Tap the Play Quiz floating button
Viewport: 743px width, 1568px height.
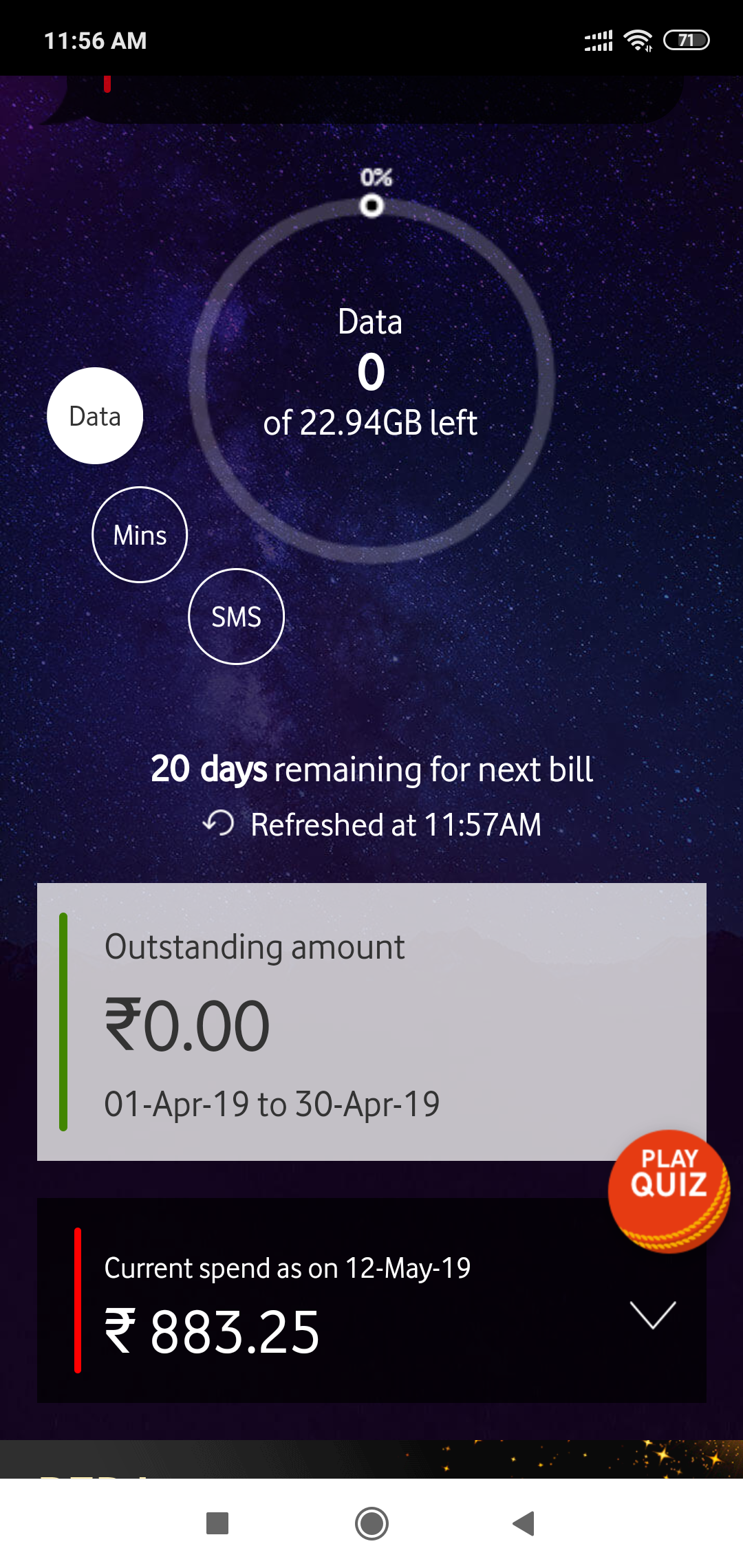669,1190
